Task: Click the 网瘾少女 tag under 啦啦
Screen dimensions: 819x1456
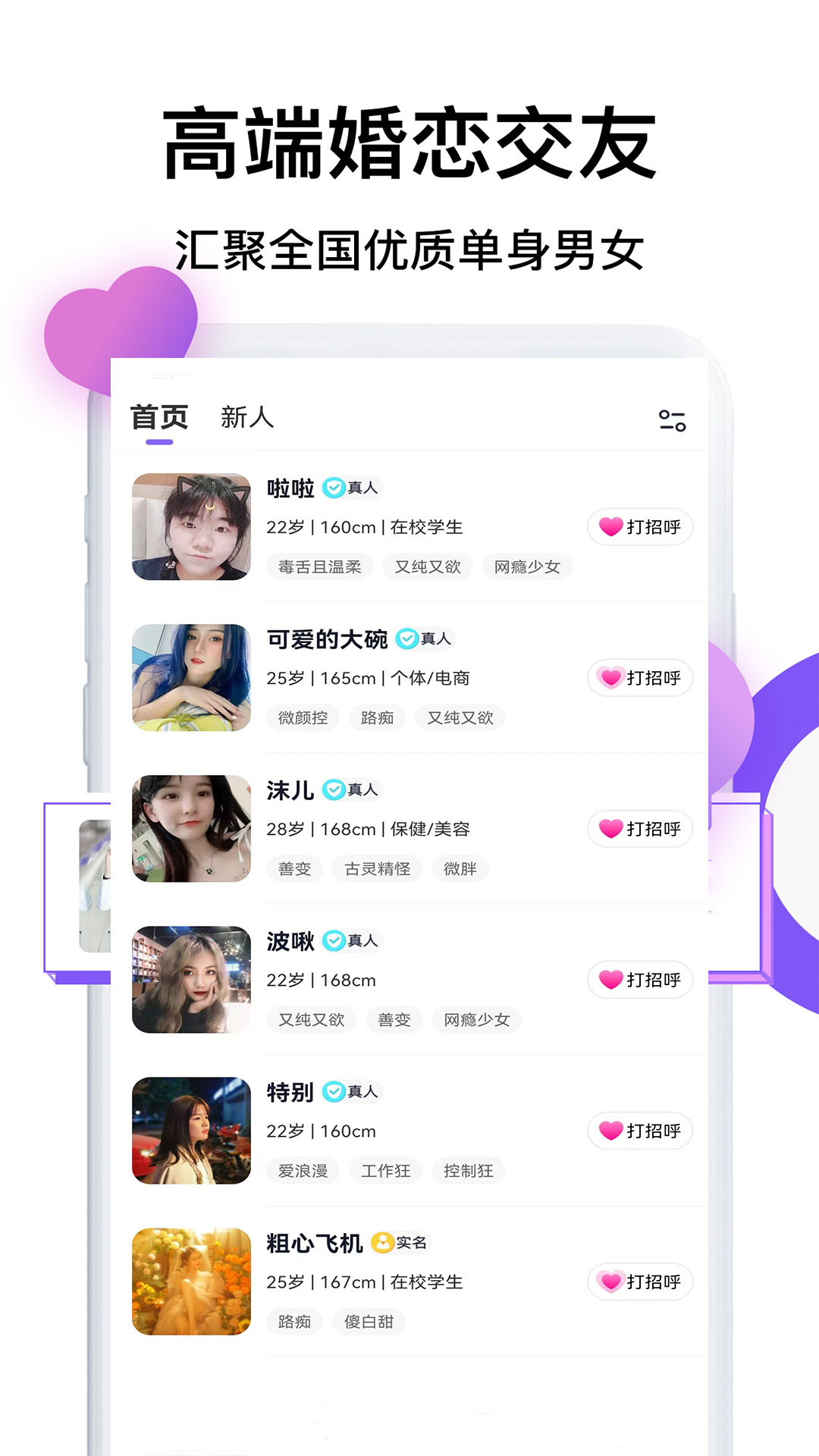Action: pos(526,566)
